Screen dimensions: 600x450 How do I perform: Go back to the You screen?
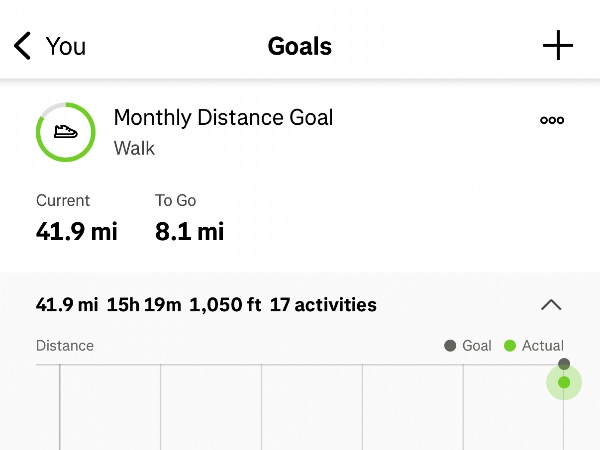[x=48, y=46]
